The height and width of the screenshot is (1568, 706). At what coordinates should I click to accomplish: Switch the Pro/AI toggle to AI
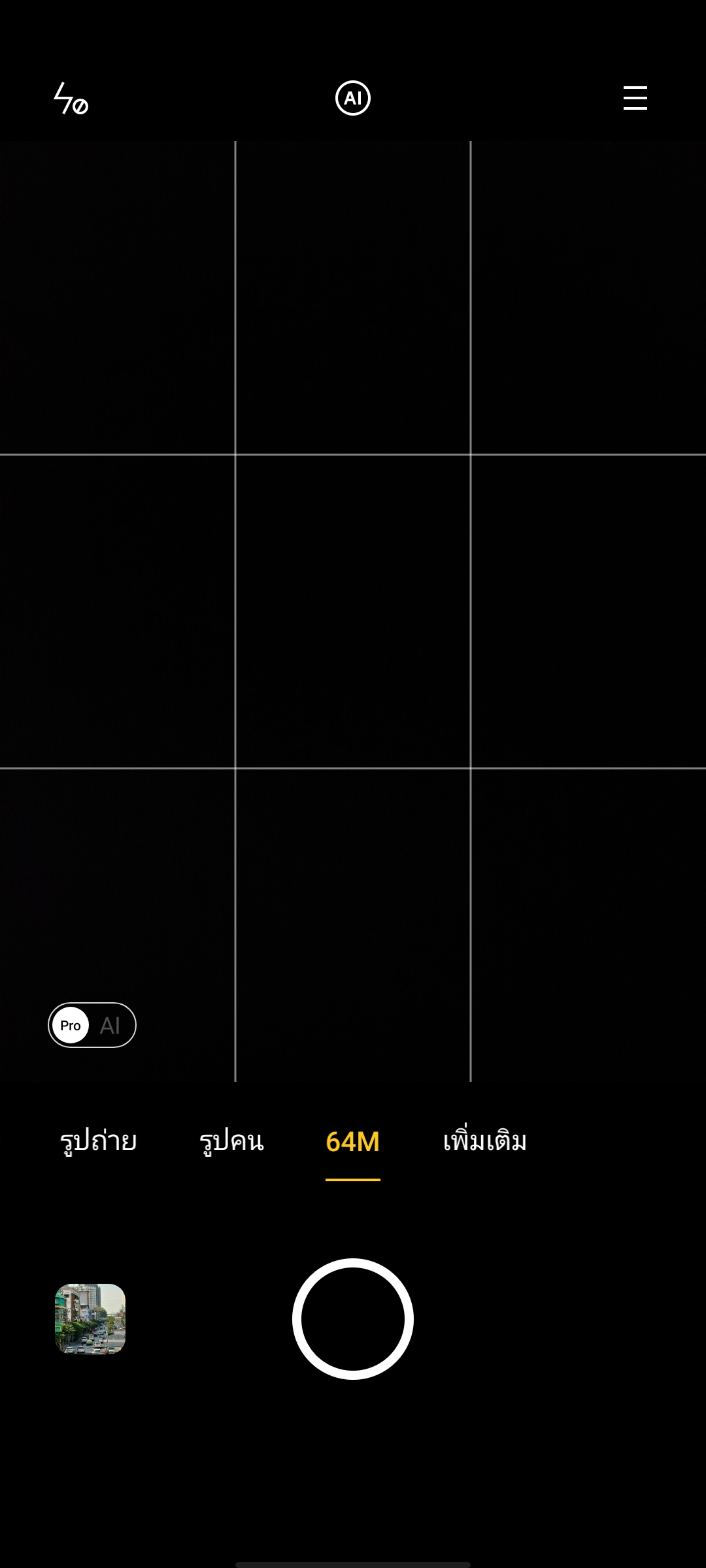pyautogui.click(x=110, y=1026)
